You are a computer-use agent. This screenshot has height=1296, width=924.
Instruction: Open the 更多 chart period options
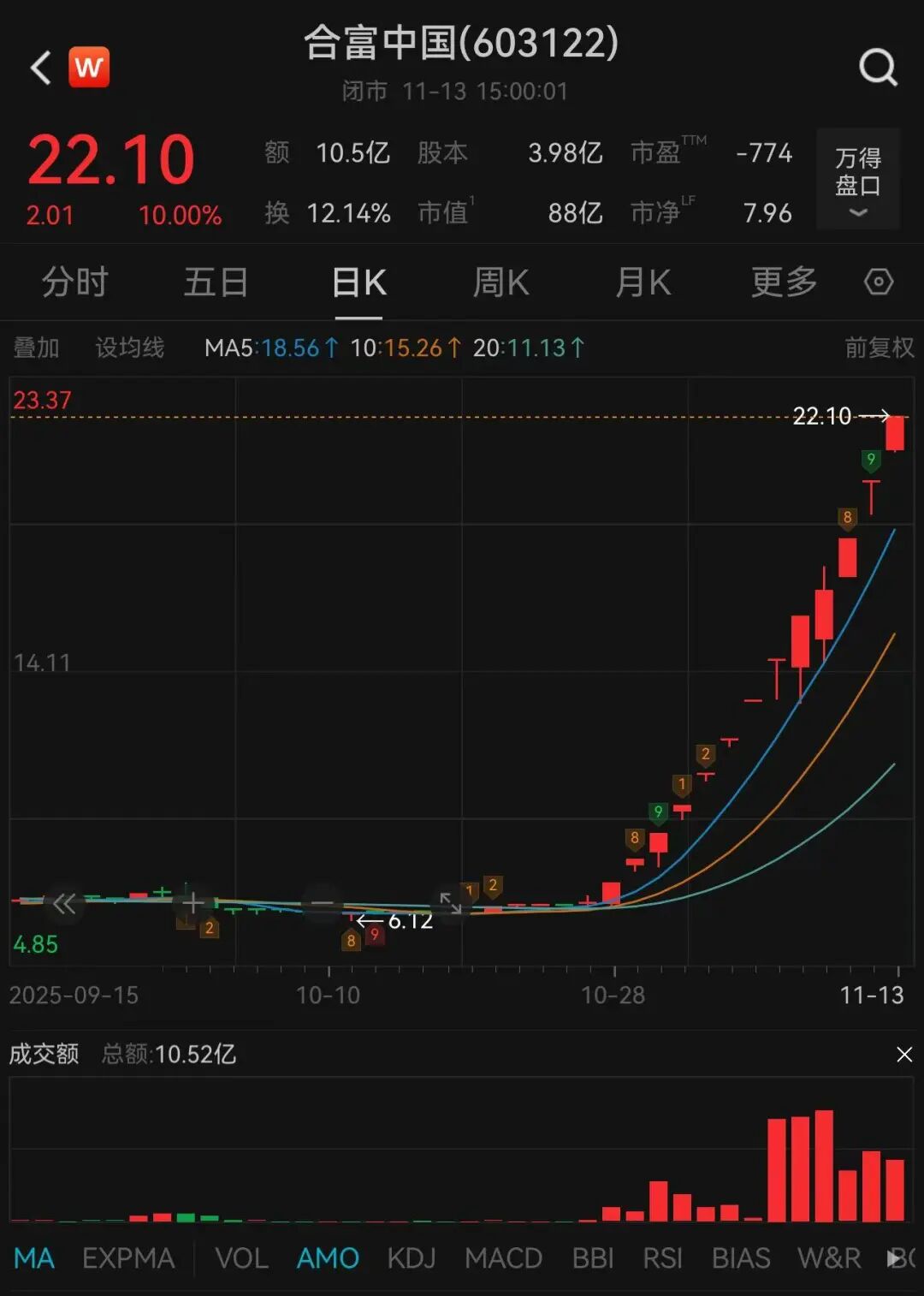coord(784,282)
